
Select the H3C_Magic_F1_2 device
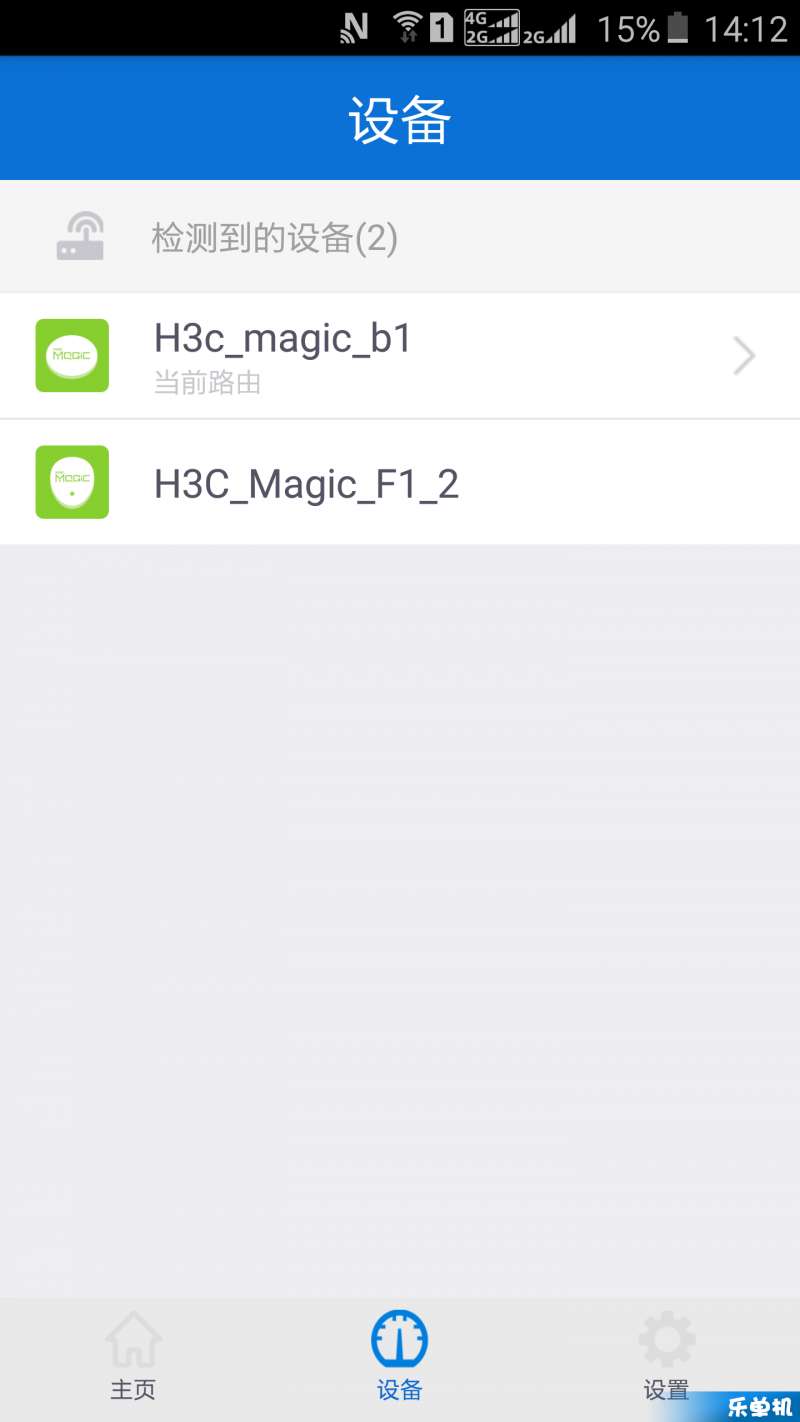(400, 483)
